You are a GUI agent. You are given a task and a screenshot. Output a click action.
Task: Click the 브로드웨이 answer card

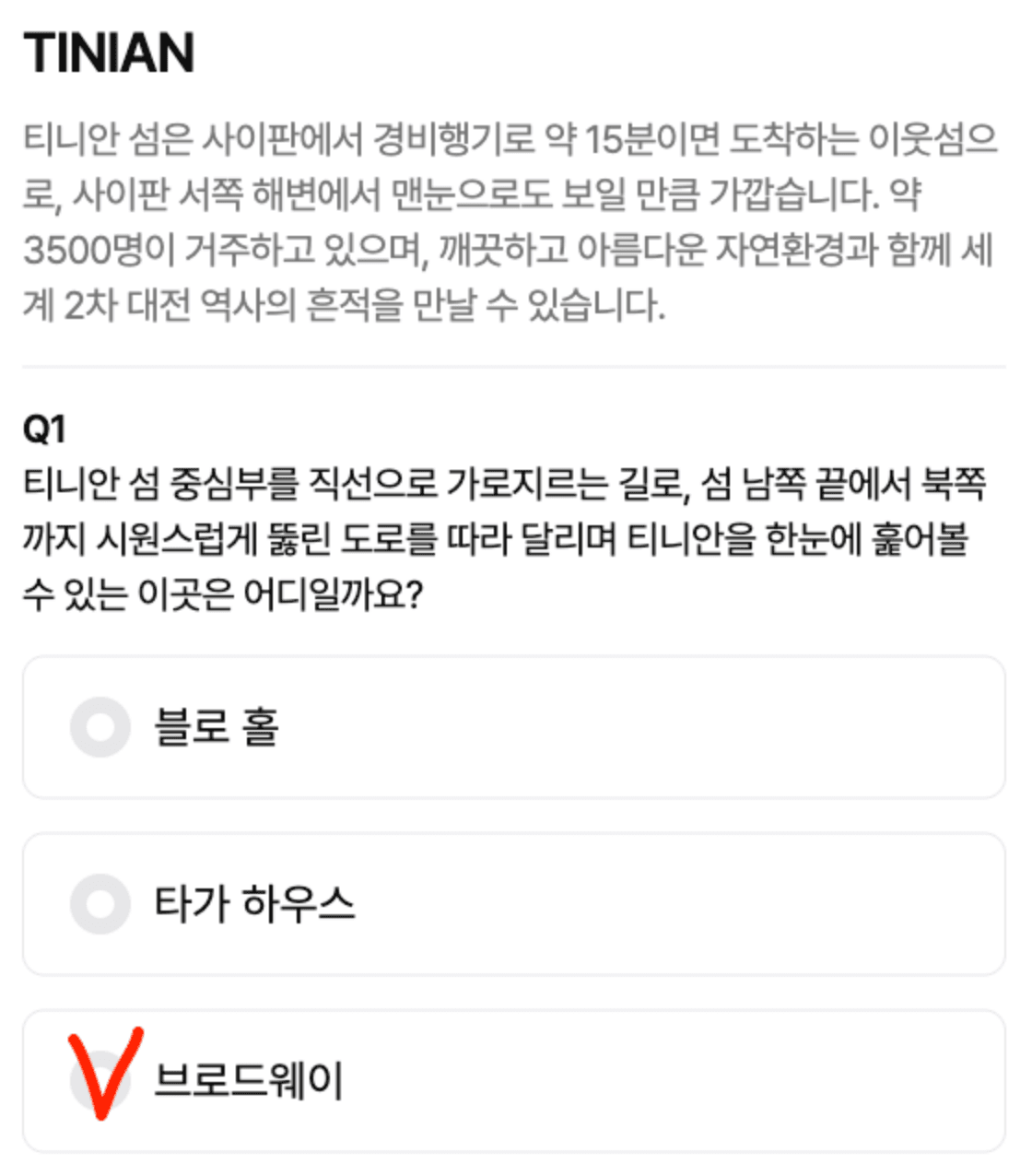516,1078
